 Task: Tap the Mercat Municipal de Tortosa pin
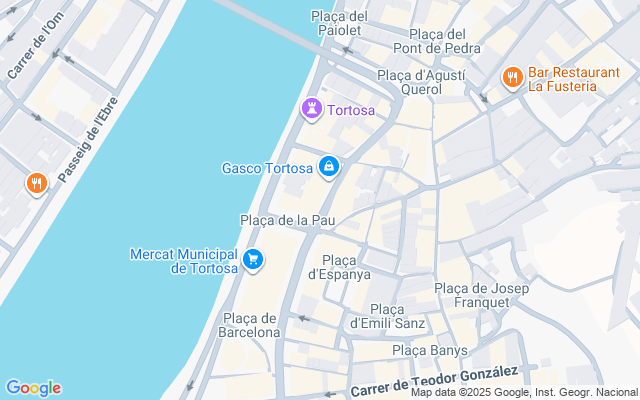coord(253,260)
